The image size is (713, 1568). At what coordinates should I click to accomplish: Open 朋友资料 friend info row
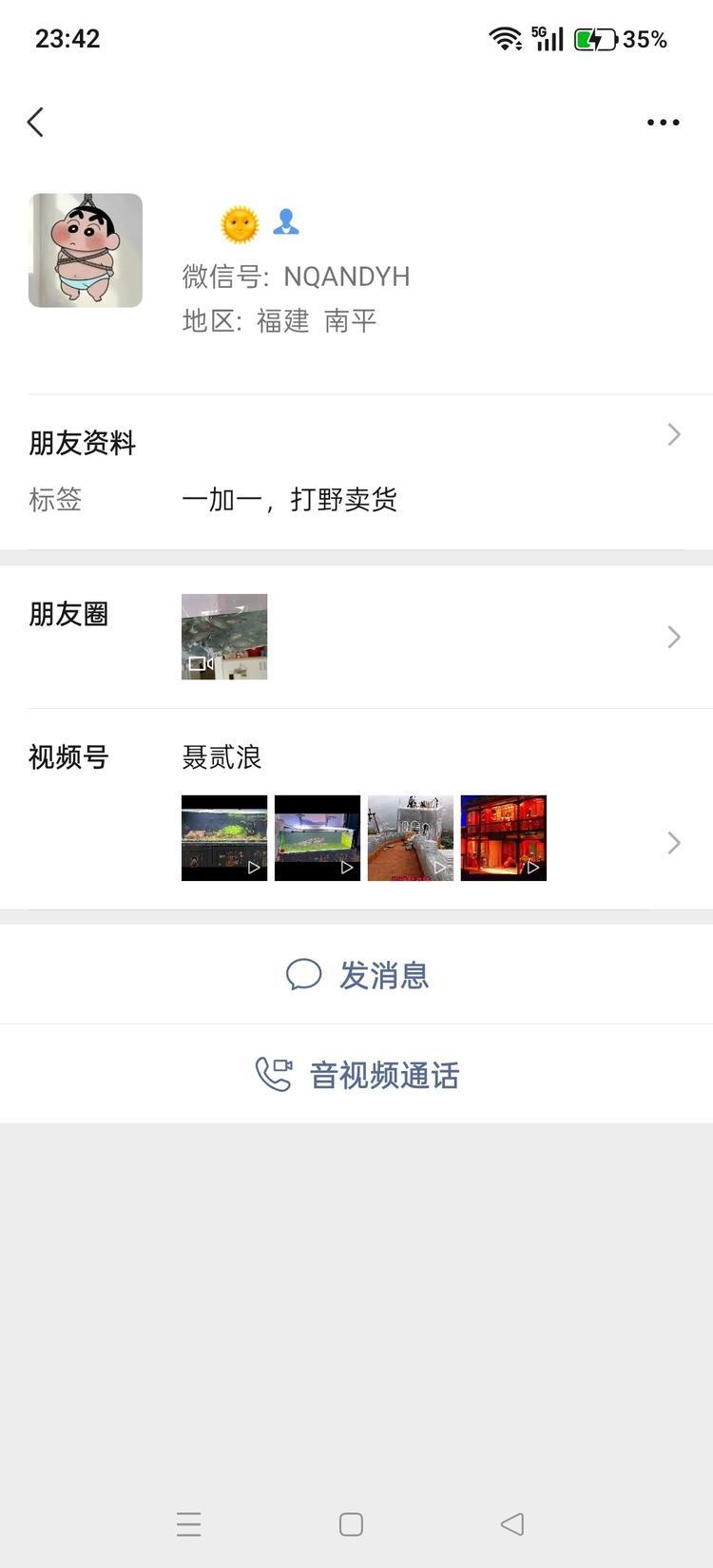point(356,443)
